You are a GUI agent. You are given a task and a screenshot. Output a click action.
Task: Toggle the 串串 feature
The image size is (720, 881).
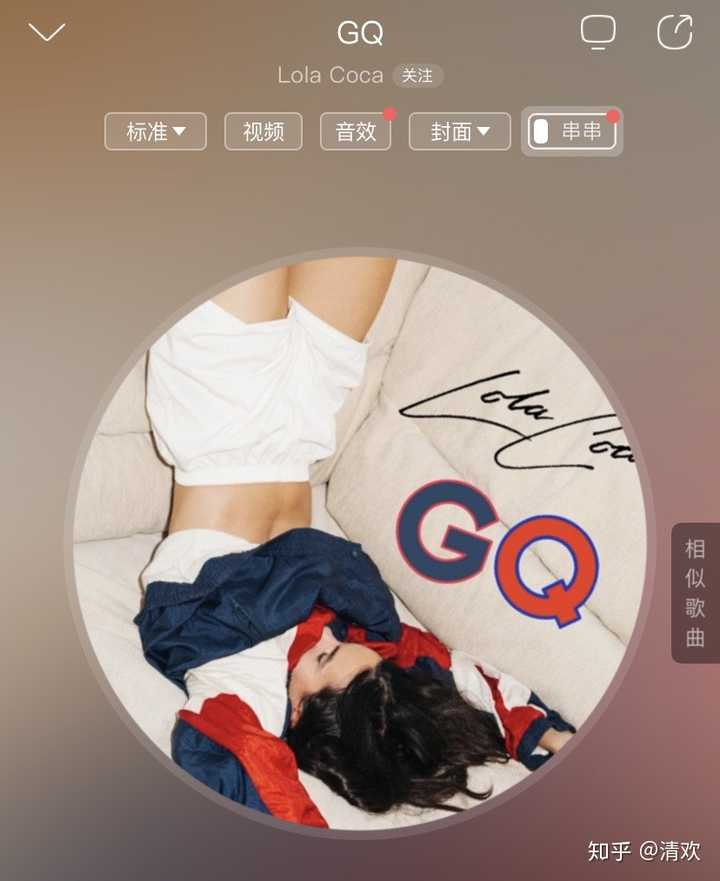click(571, 131)
